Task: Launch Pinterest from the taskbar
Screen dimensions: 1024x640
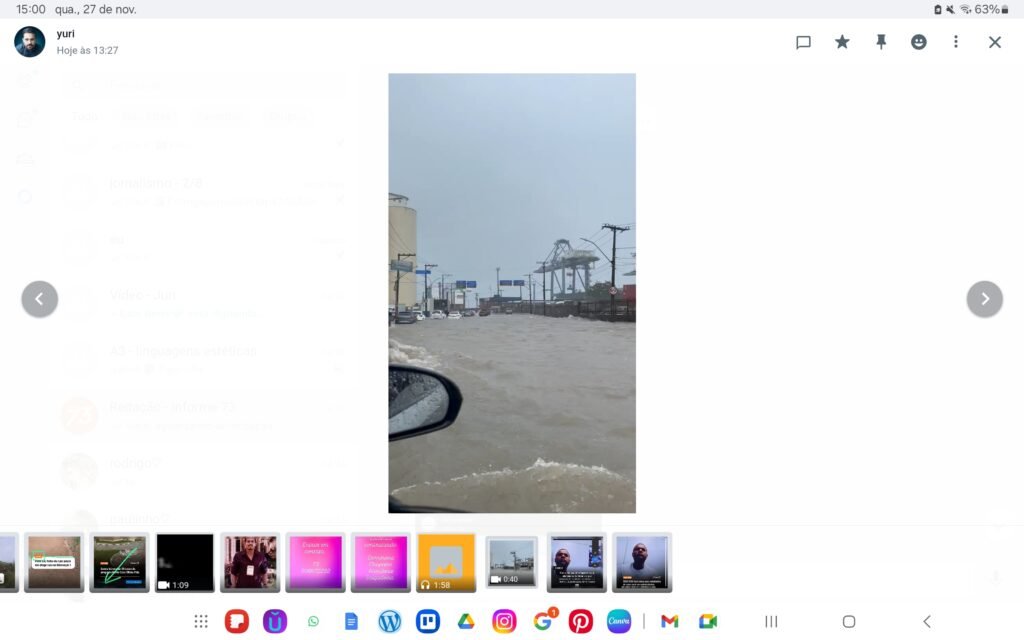Action: coord(580,621)
